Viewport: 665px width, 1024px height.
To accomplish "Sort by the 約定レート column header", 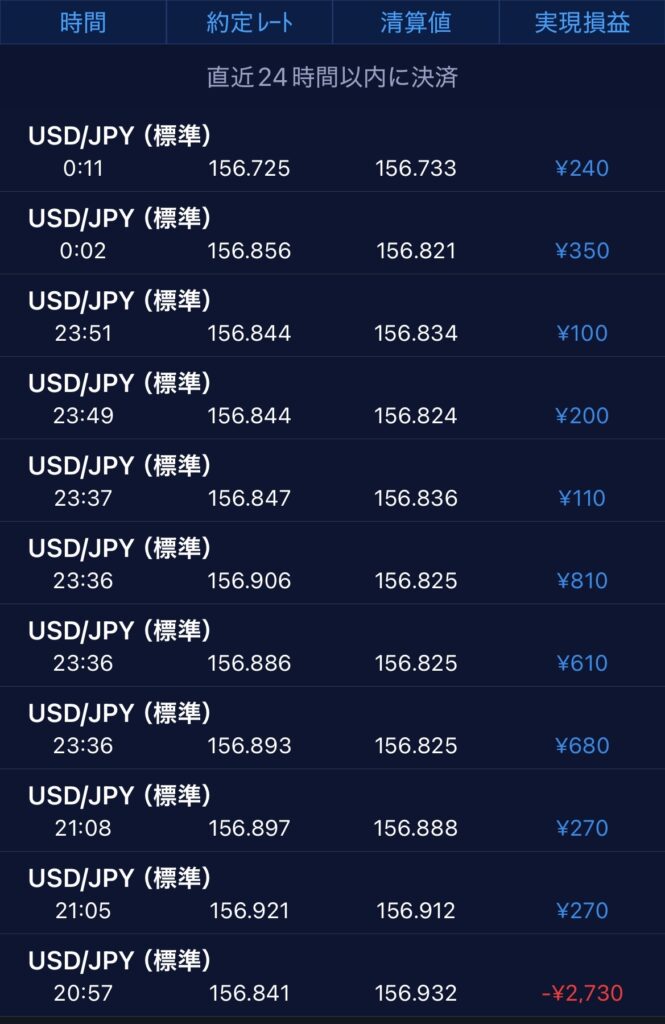I will pos(249,23).
